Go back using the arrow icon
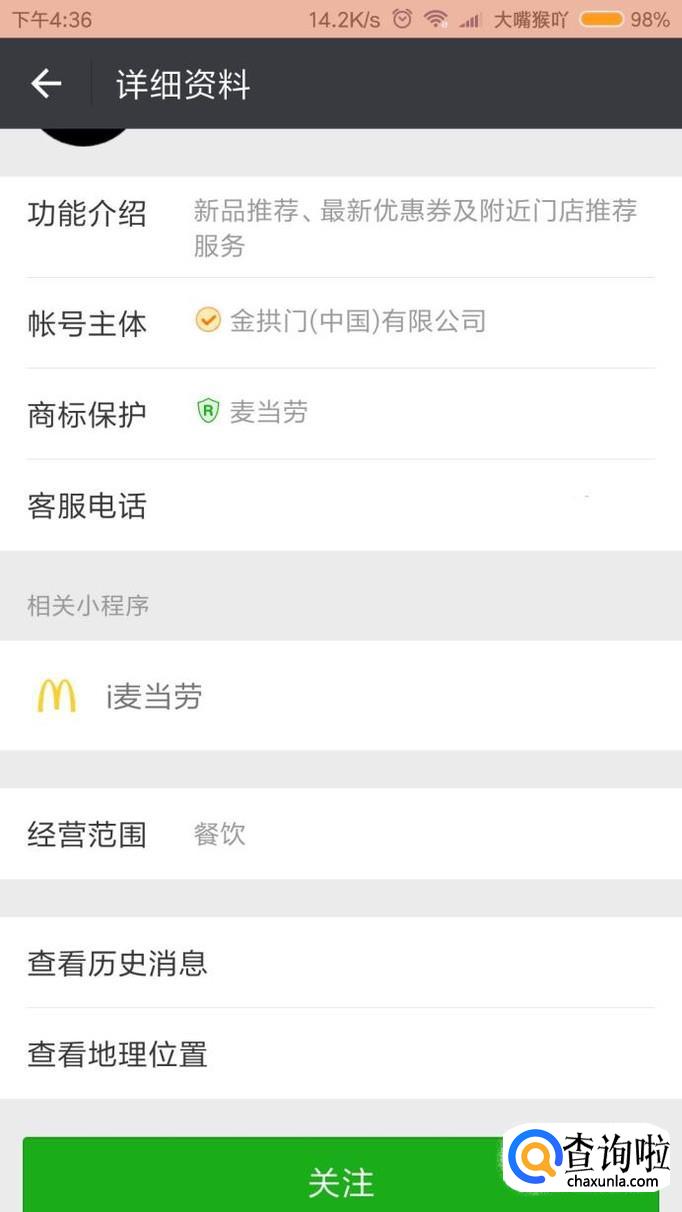Viewport: 682px width, 1212px height. [46, 84]
